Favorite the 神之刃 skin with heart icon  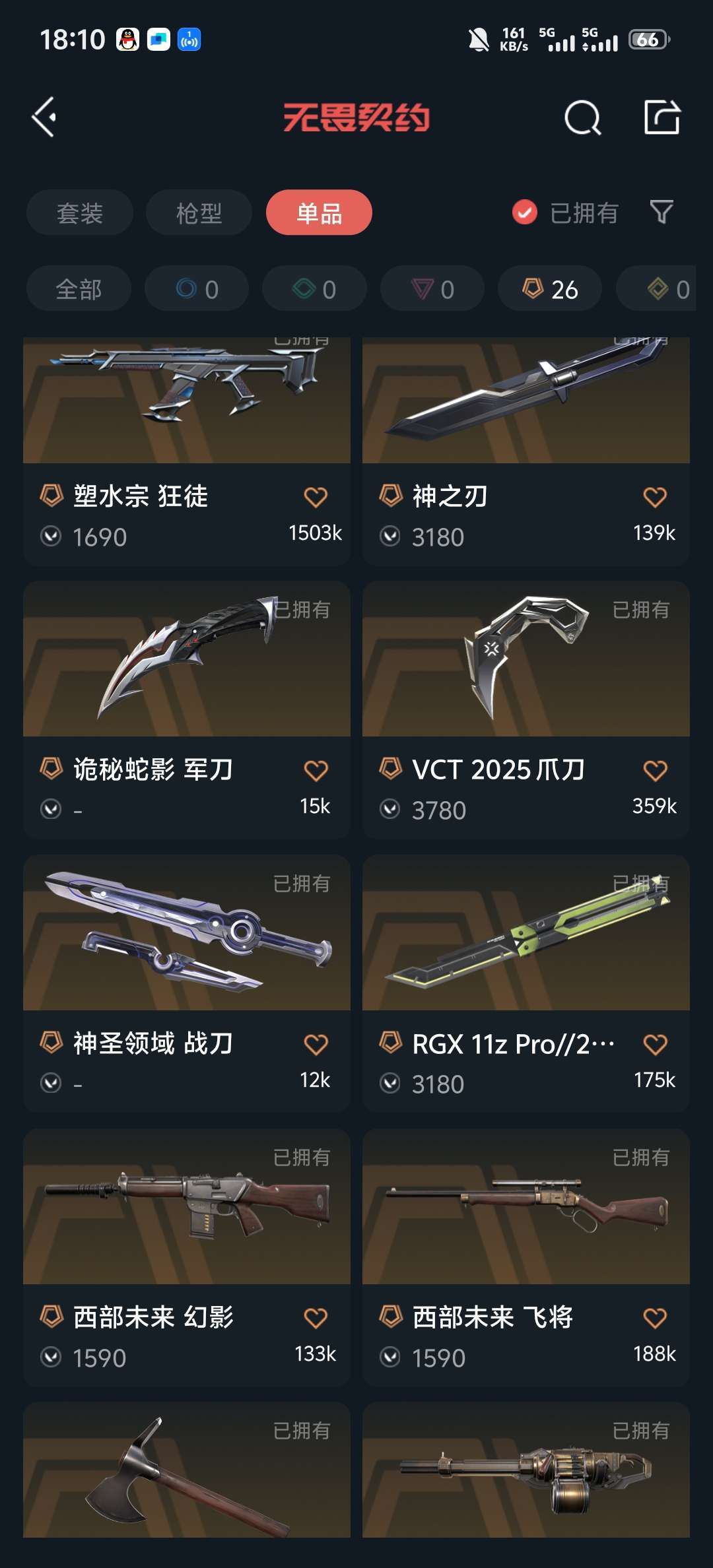point(655,497)
